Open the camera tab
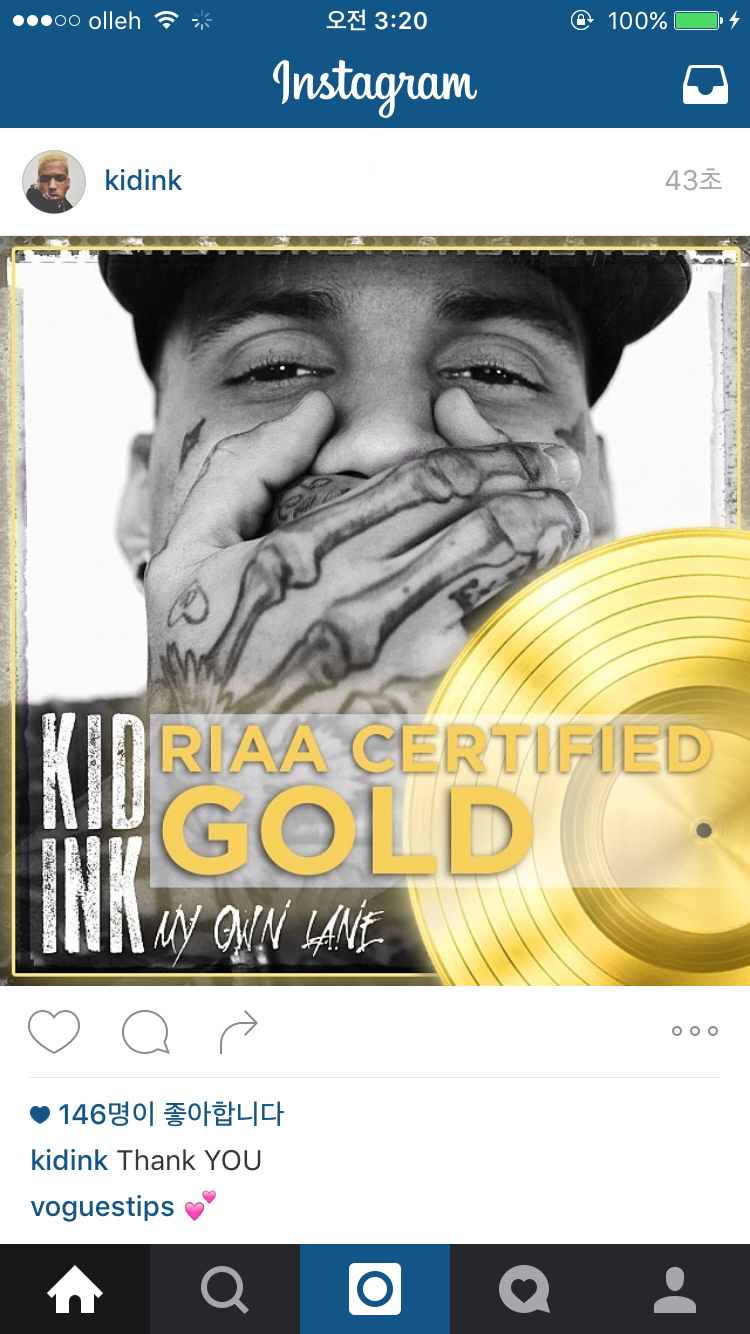Image resolution: width=750 pixels, height=1334 pixels. pyautogui.click(x=375, y=1289)
